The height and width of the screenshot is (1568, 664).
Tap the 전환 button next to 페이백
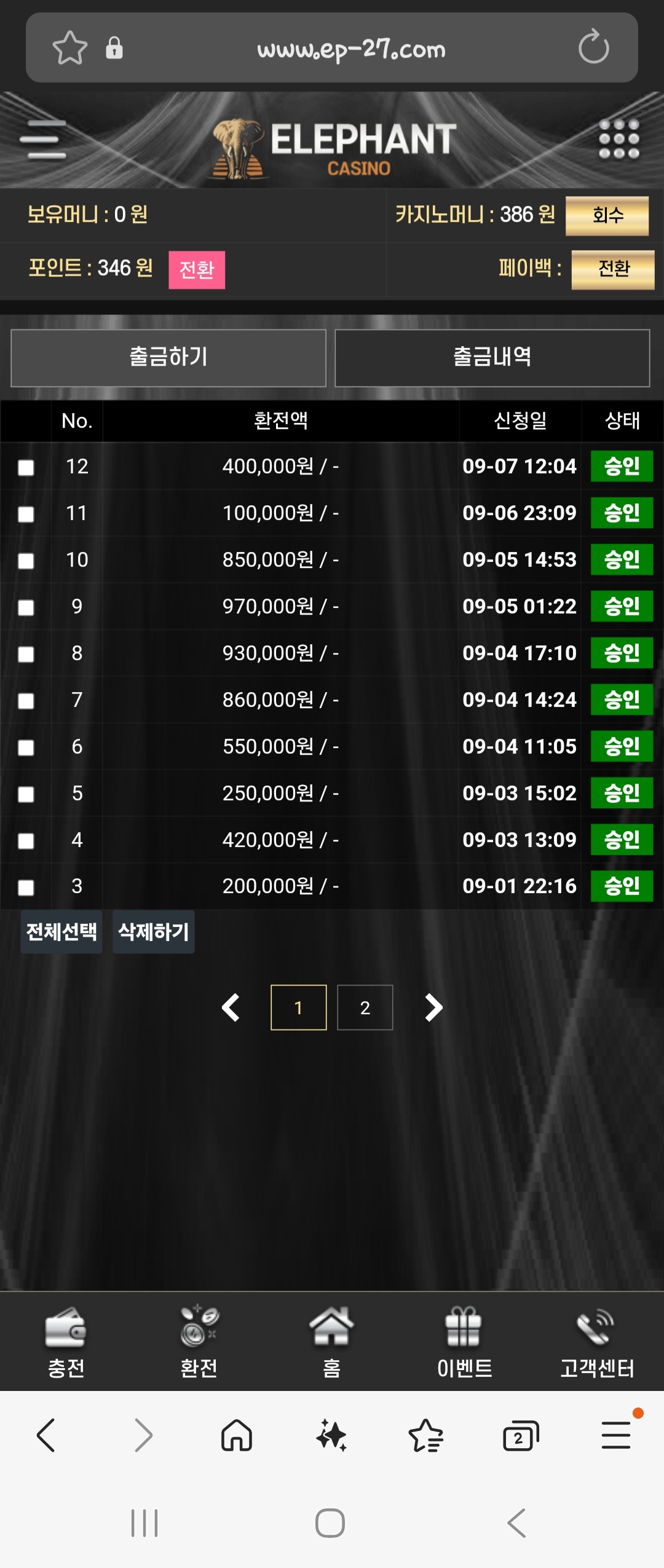click(x=612, y=269)
